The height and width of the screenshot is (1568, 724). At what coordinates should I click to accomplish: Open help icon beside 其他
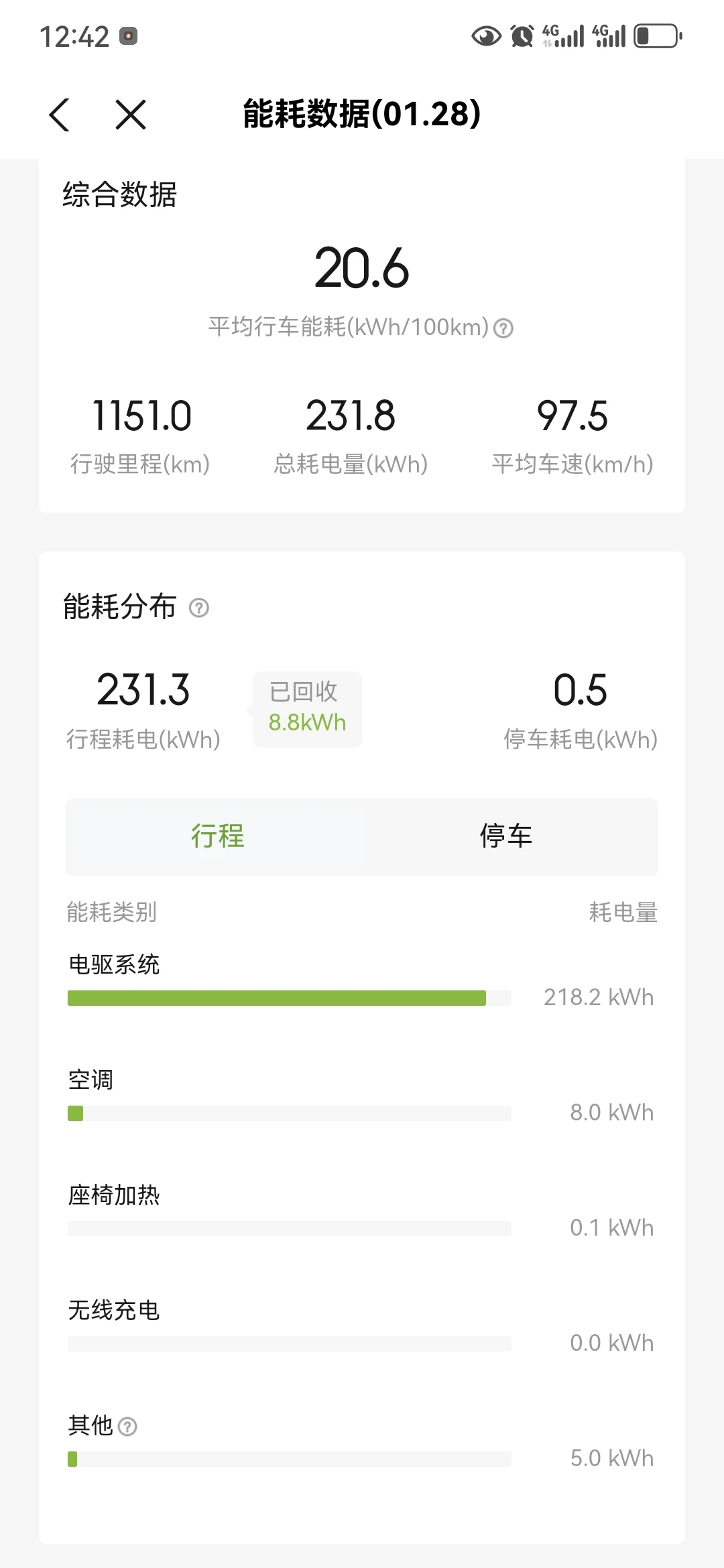(127, 1427)
